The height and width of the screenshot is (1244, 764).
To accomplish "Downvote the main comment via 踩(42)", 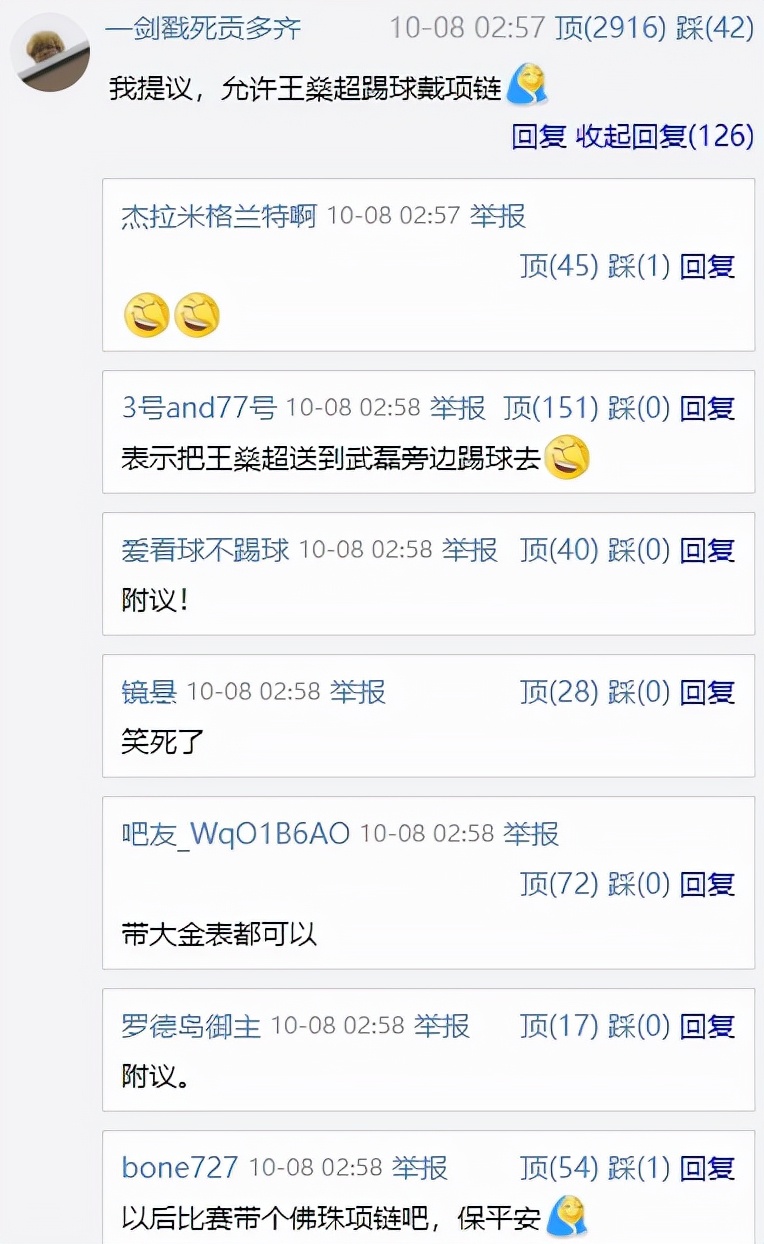I will (x=715, y=27).
